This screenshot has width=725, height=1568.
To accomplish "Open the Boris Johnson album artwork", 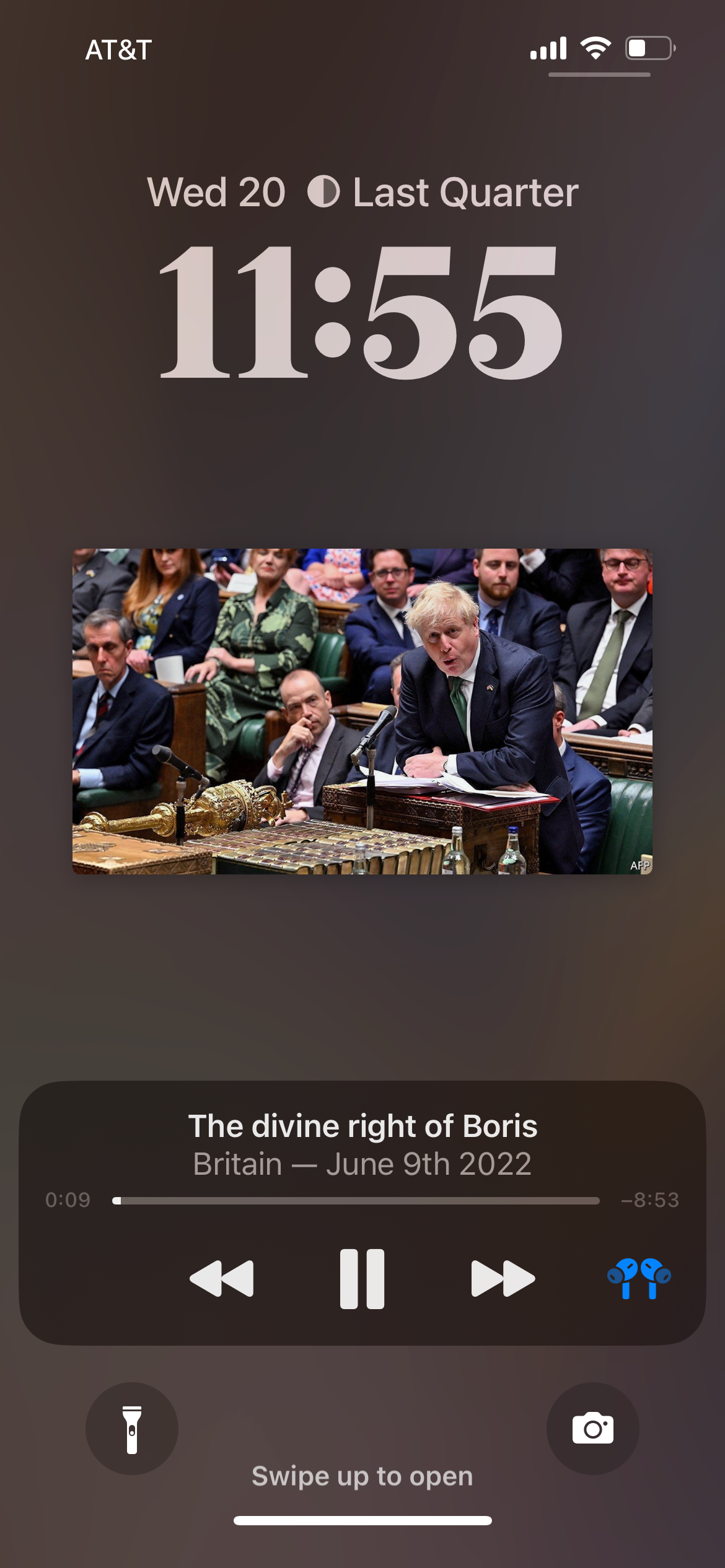I will 362,711.
